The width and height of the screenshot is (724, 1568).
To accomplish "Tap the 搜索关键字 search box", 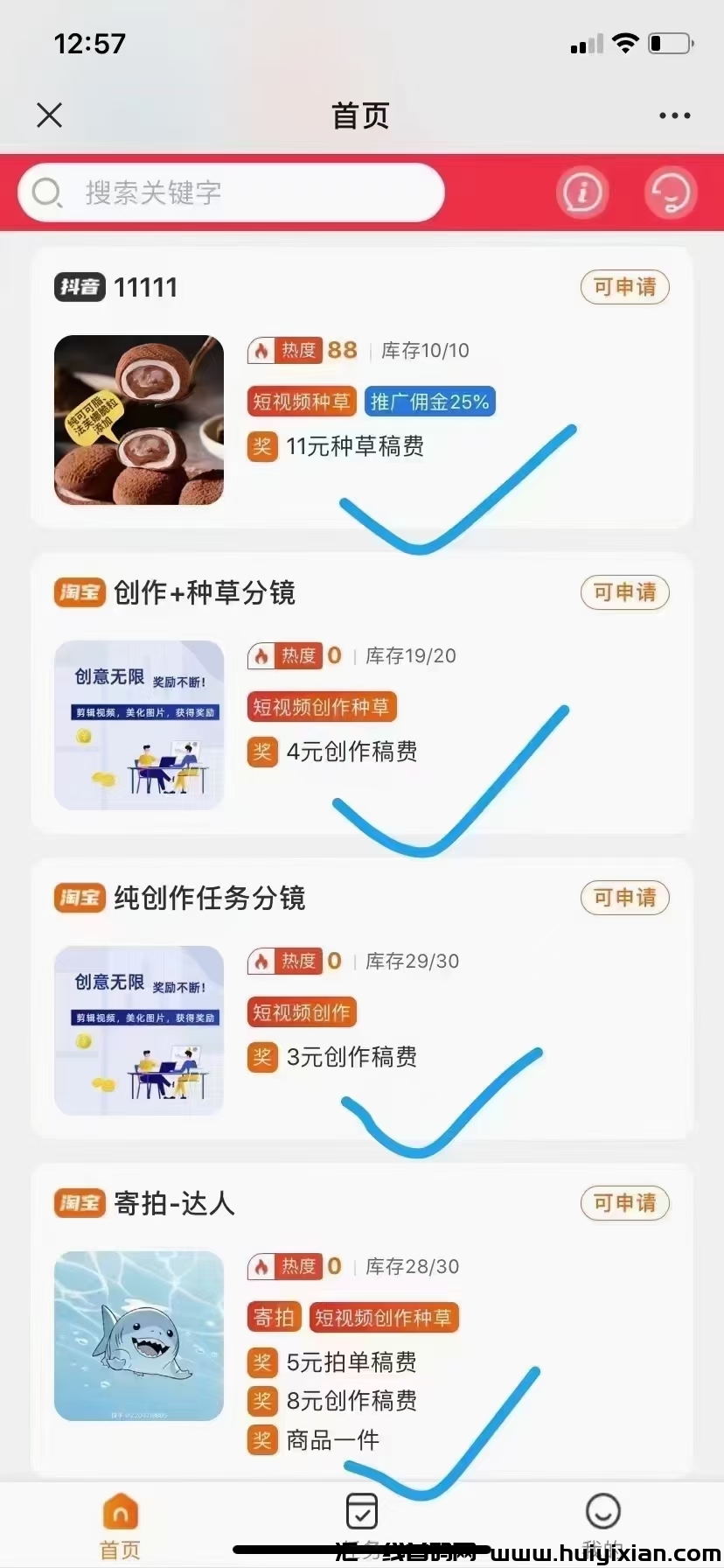I will [232, 192].
